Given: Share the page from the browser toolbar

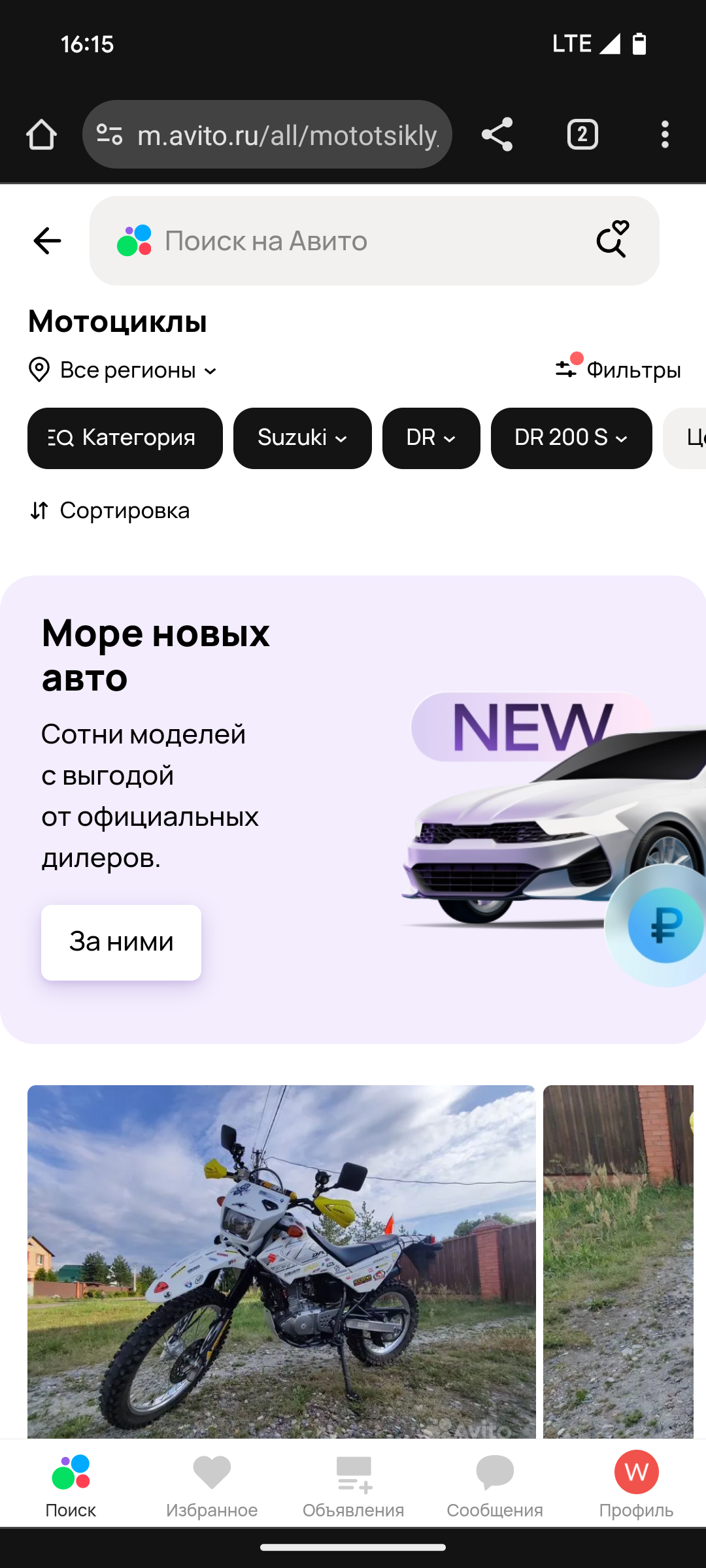Looking at the screenshot, I should (497, 135).
